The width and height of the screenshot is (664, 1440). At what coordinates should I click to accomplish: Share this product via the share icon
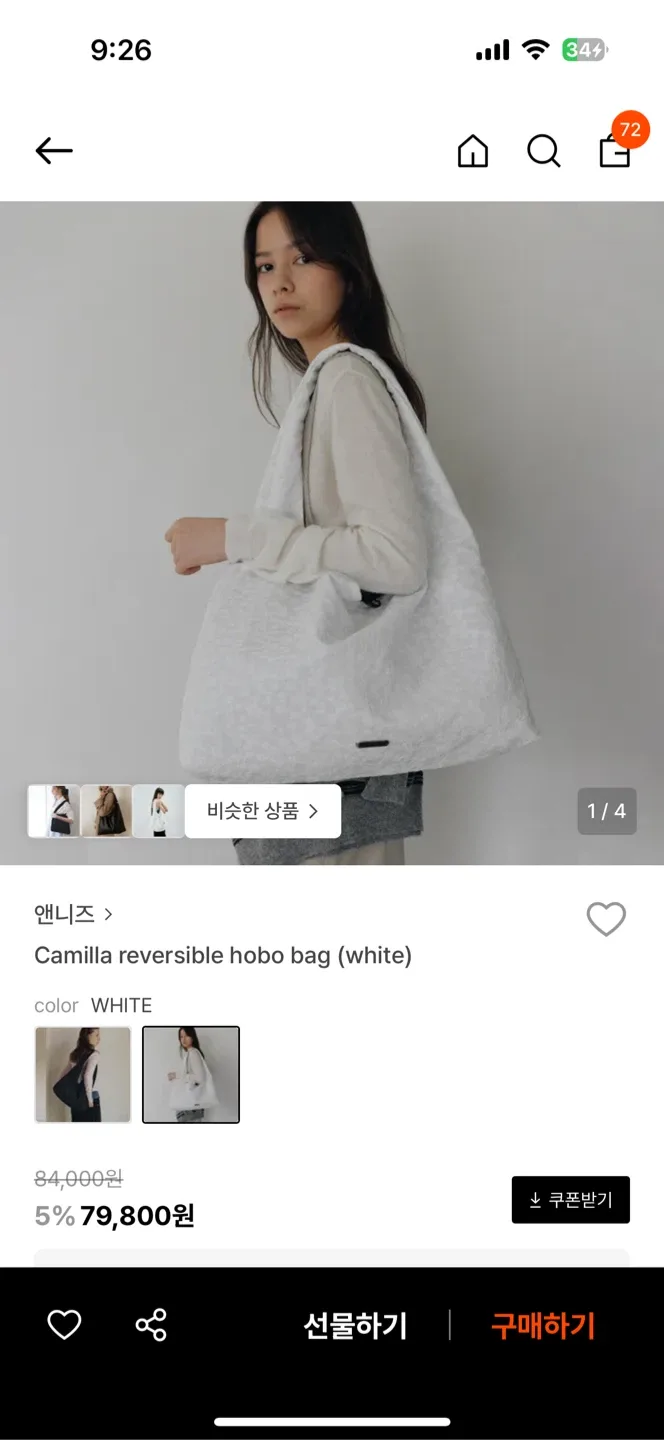[x=151, y=1325]
